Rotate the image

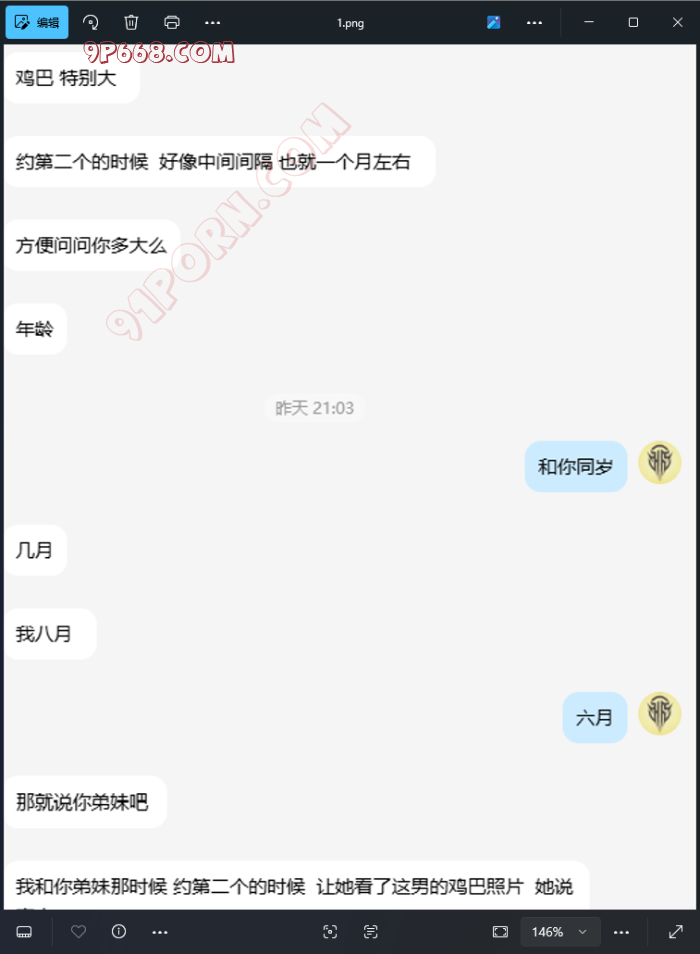(91, 22)
